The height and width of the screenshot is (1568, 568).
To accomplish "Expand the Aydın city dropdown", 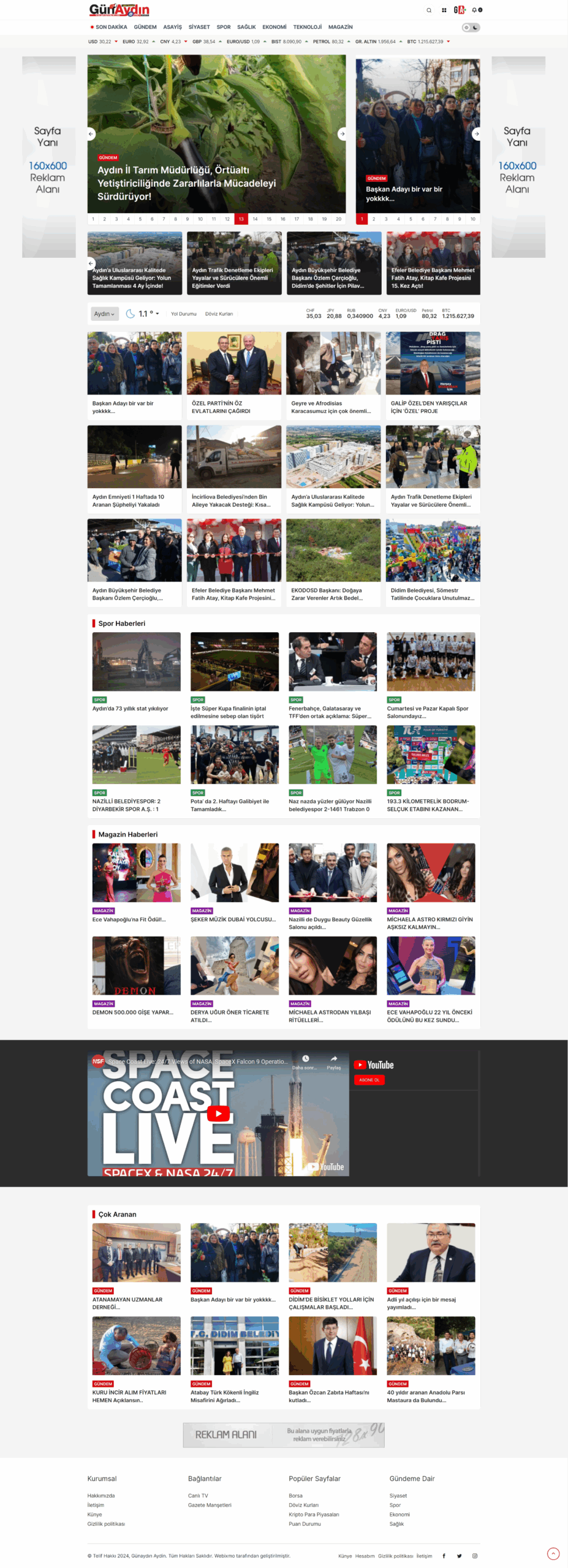I will [104, 314].
